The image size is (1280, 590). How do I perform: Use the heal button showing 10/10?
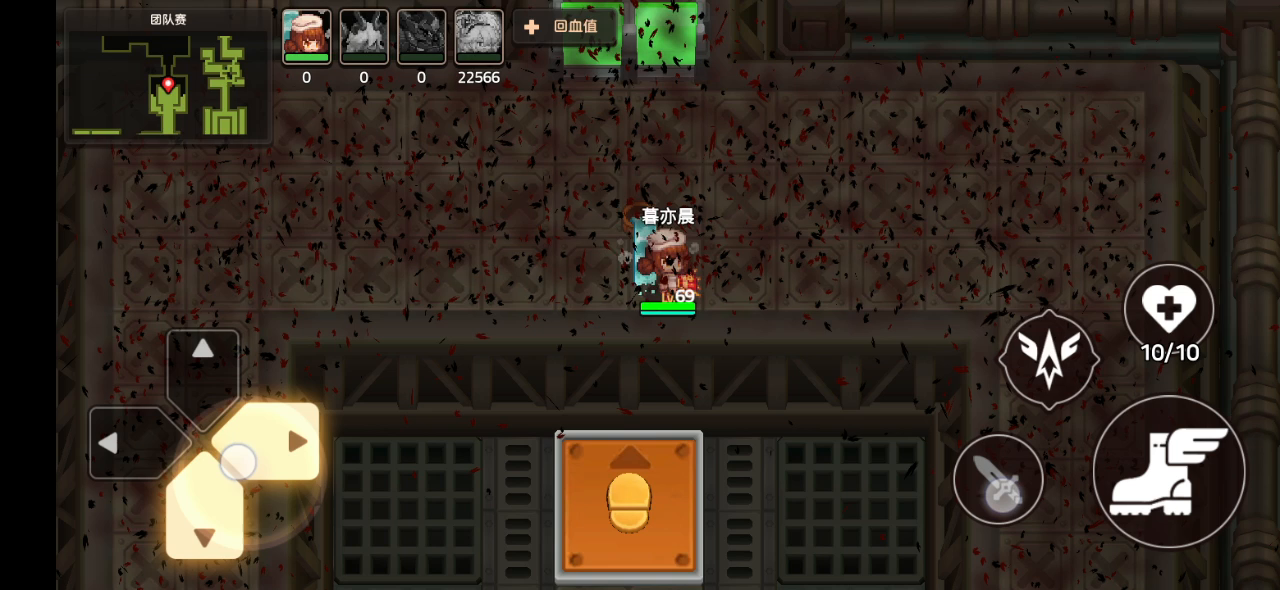pos(1169,310)
